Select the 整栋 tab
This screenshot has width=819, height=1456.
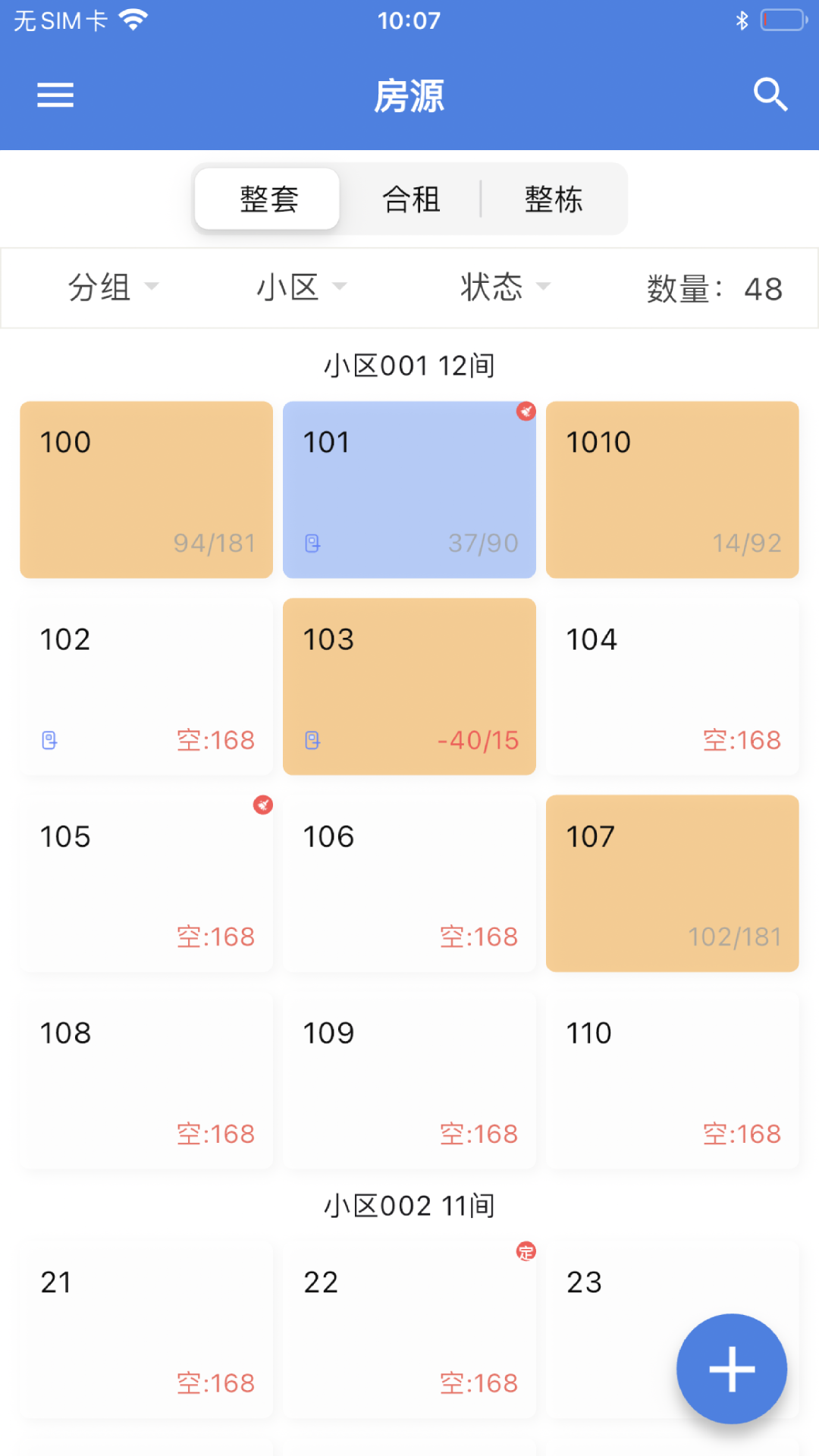tap(553, 199)
